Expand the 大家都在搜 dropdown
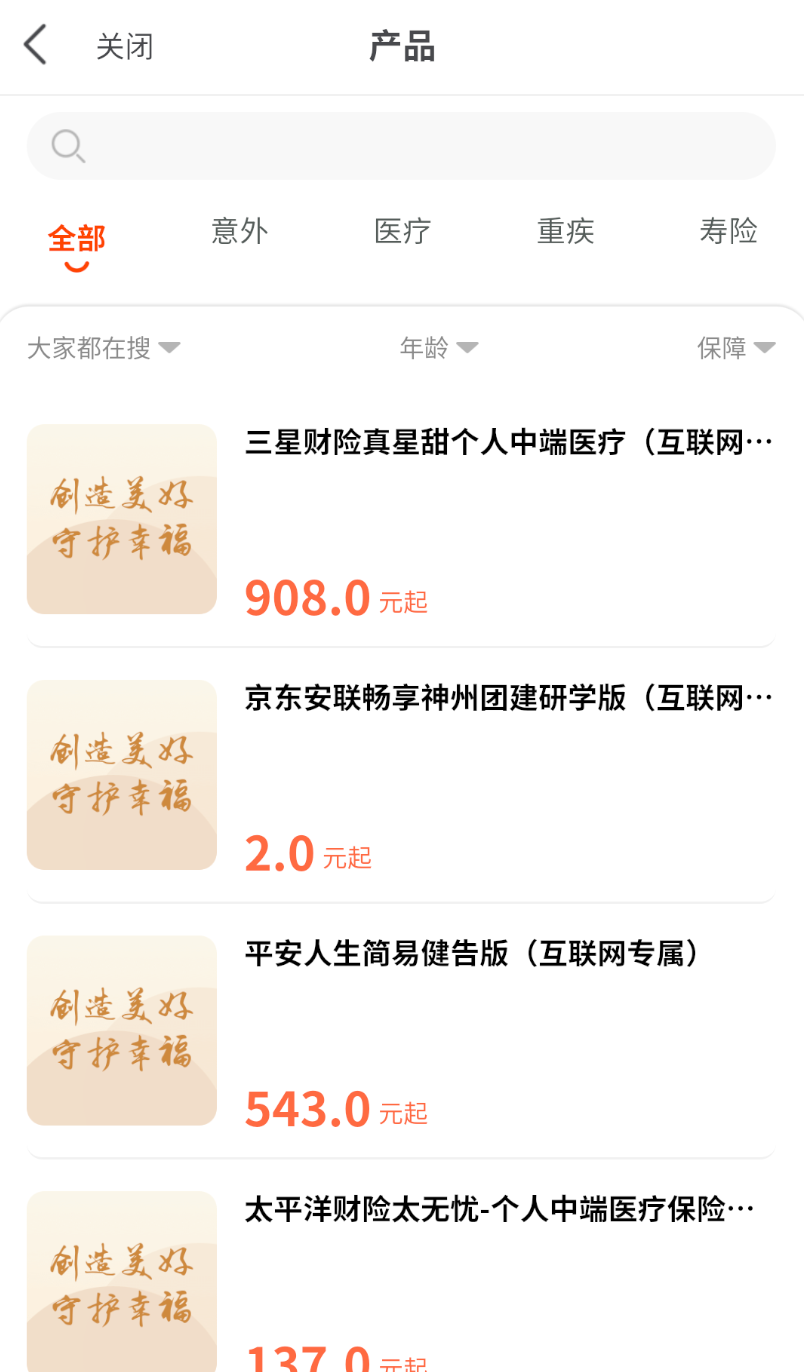Viewport: 804px width, 1372px height. pyautogui.click(x=103, y=348)
